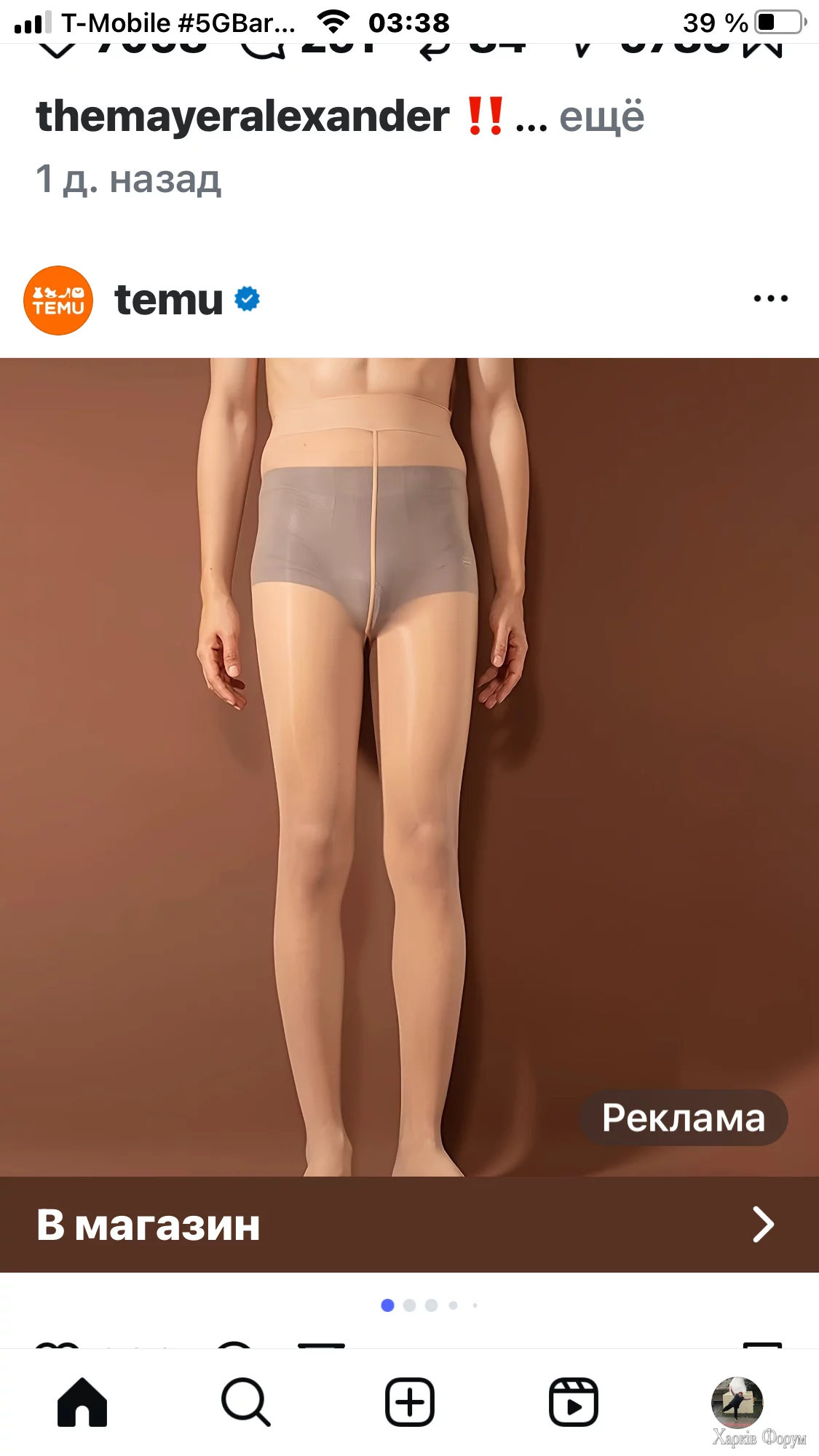The image size is (819, 1456).
Task: Open the temu ad image
Action: pos(409,764)
